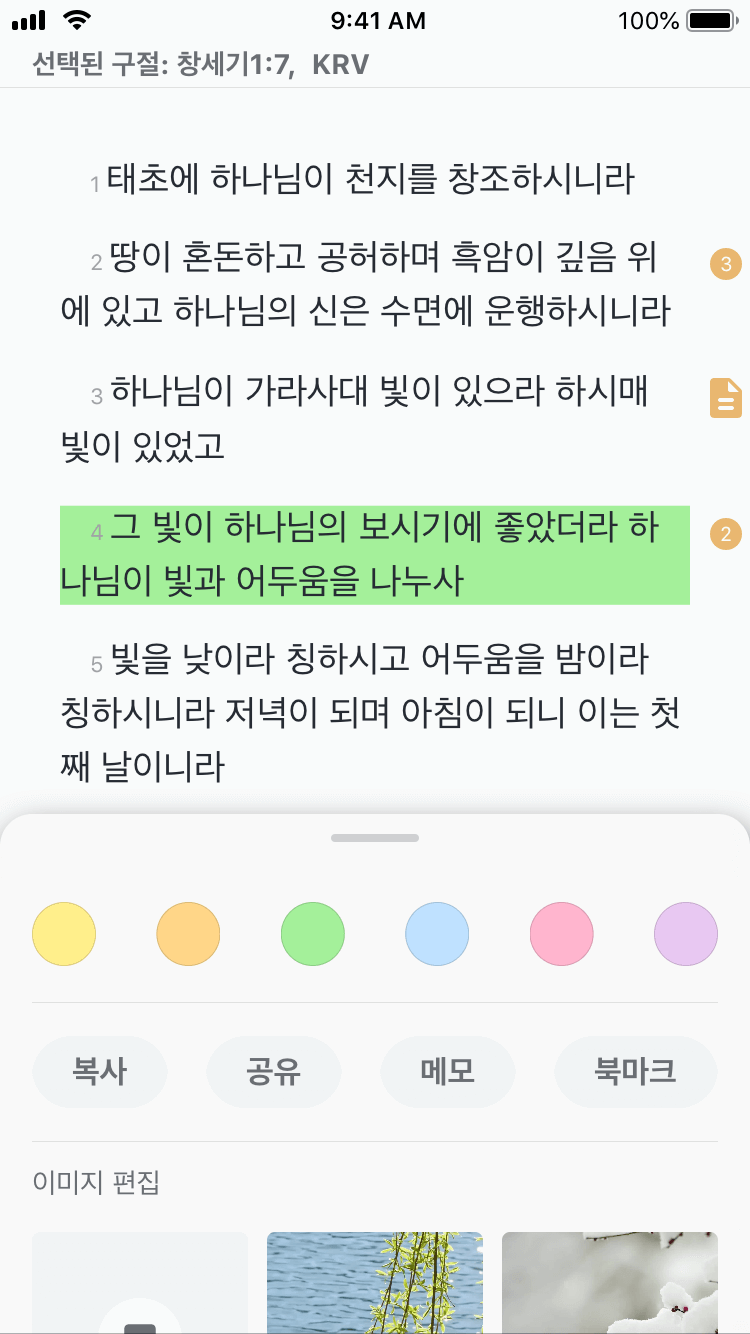The image size is (750, 1334).
Task: Open the badge showing 2 on verse 4
Action: point(726,535)
